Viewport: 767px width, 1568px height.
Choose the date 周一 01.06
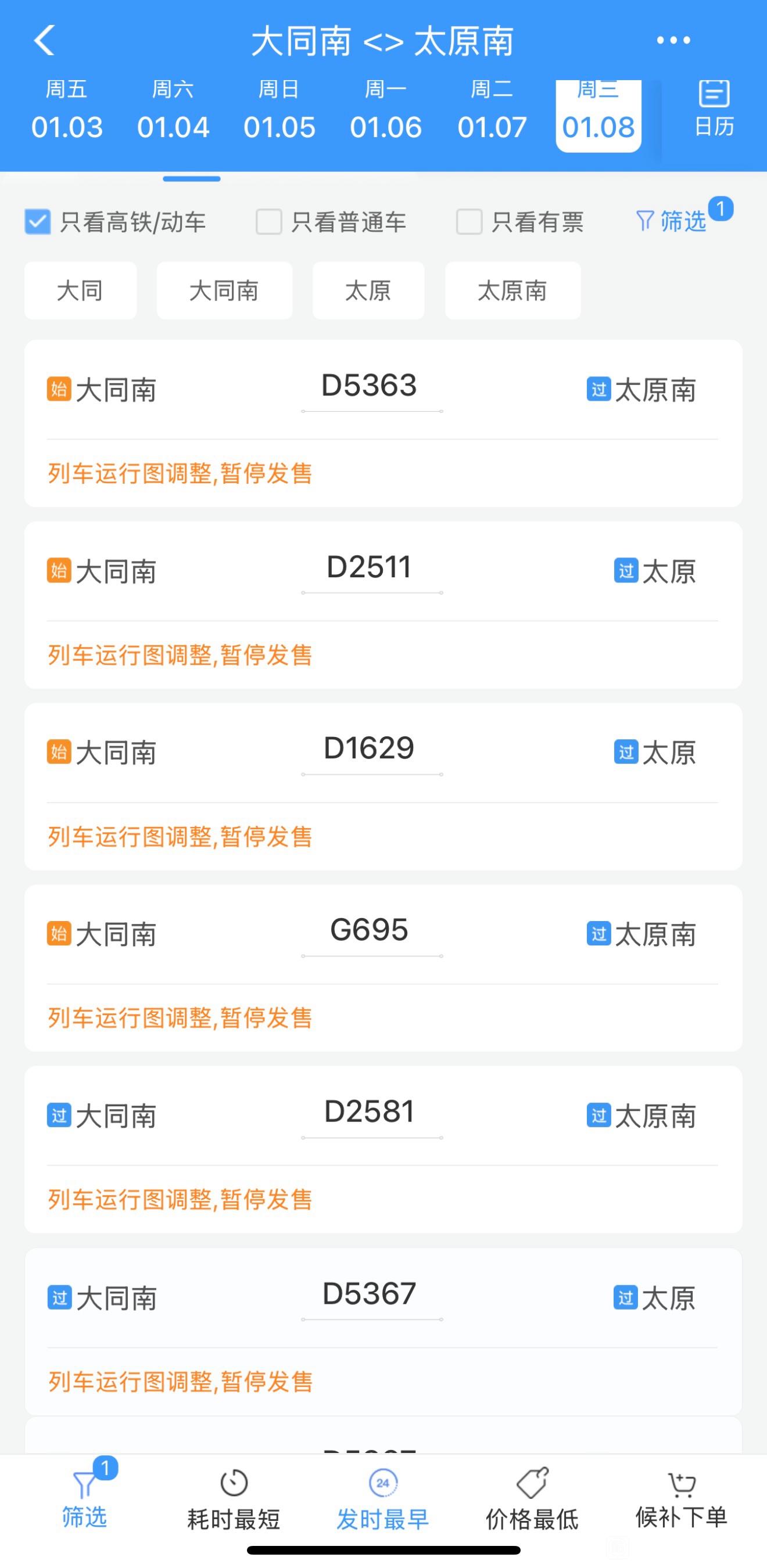[x=386, y=111]
